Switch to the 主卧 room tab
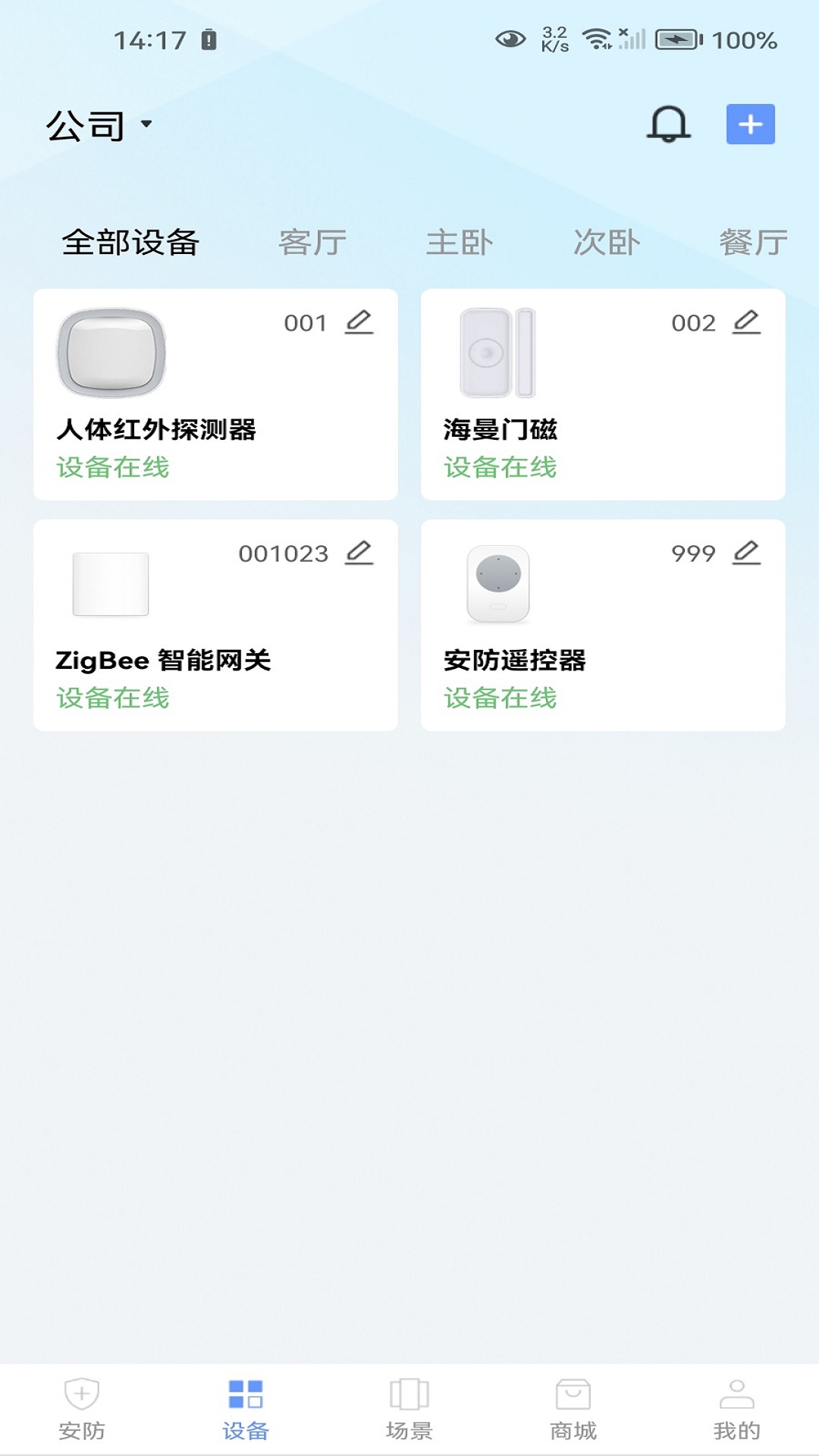 pyautogui.click(x=460, y=241)
